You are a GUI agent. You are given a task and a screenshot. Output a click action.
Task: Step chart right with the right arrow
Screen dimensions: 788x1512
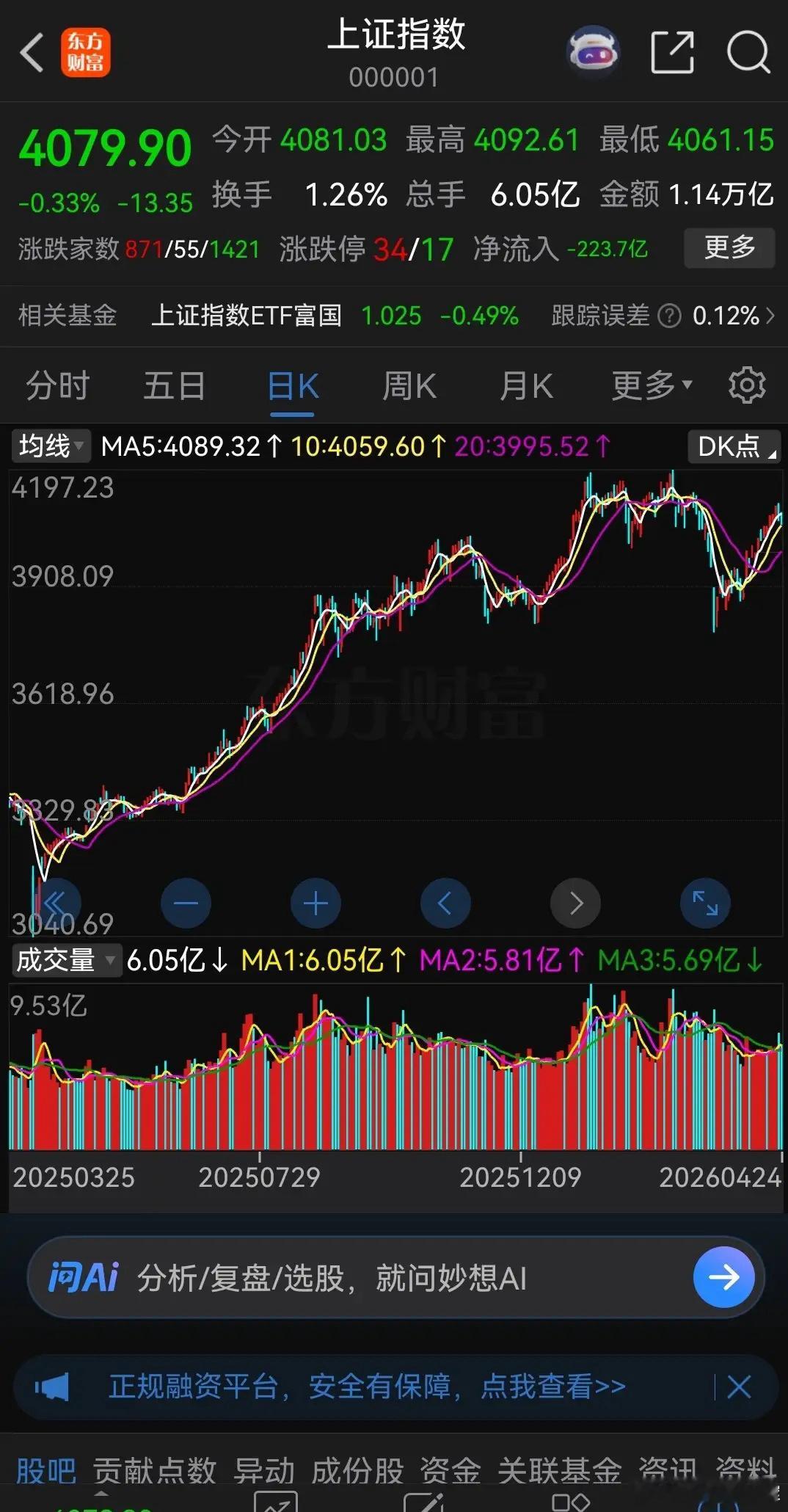pos(575,904)
